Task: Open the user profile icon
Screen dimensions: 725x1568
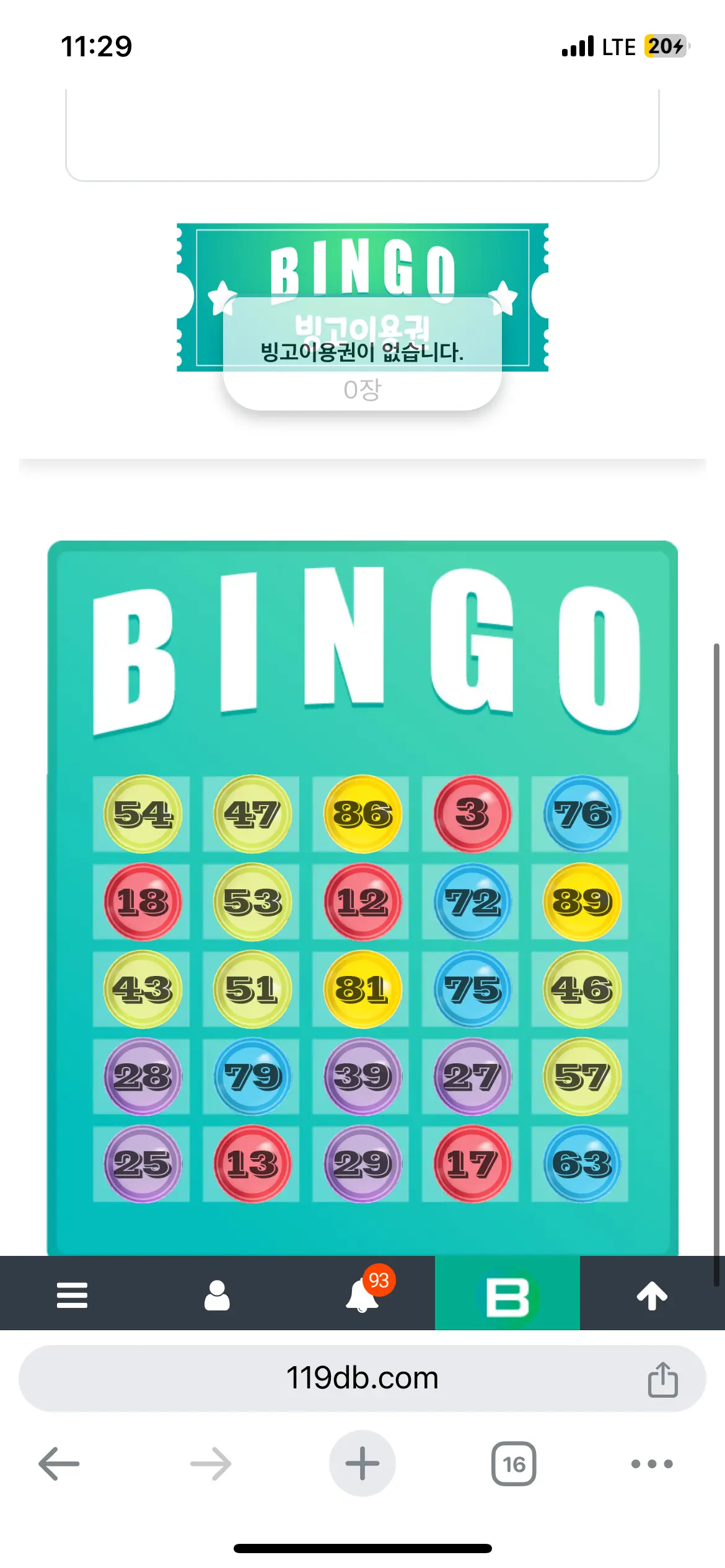Action: click(x=217, y=1295)
